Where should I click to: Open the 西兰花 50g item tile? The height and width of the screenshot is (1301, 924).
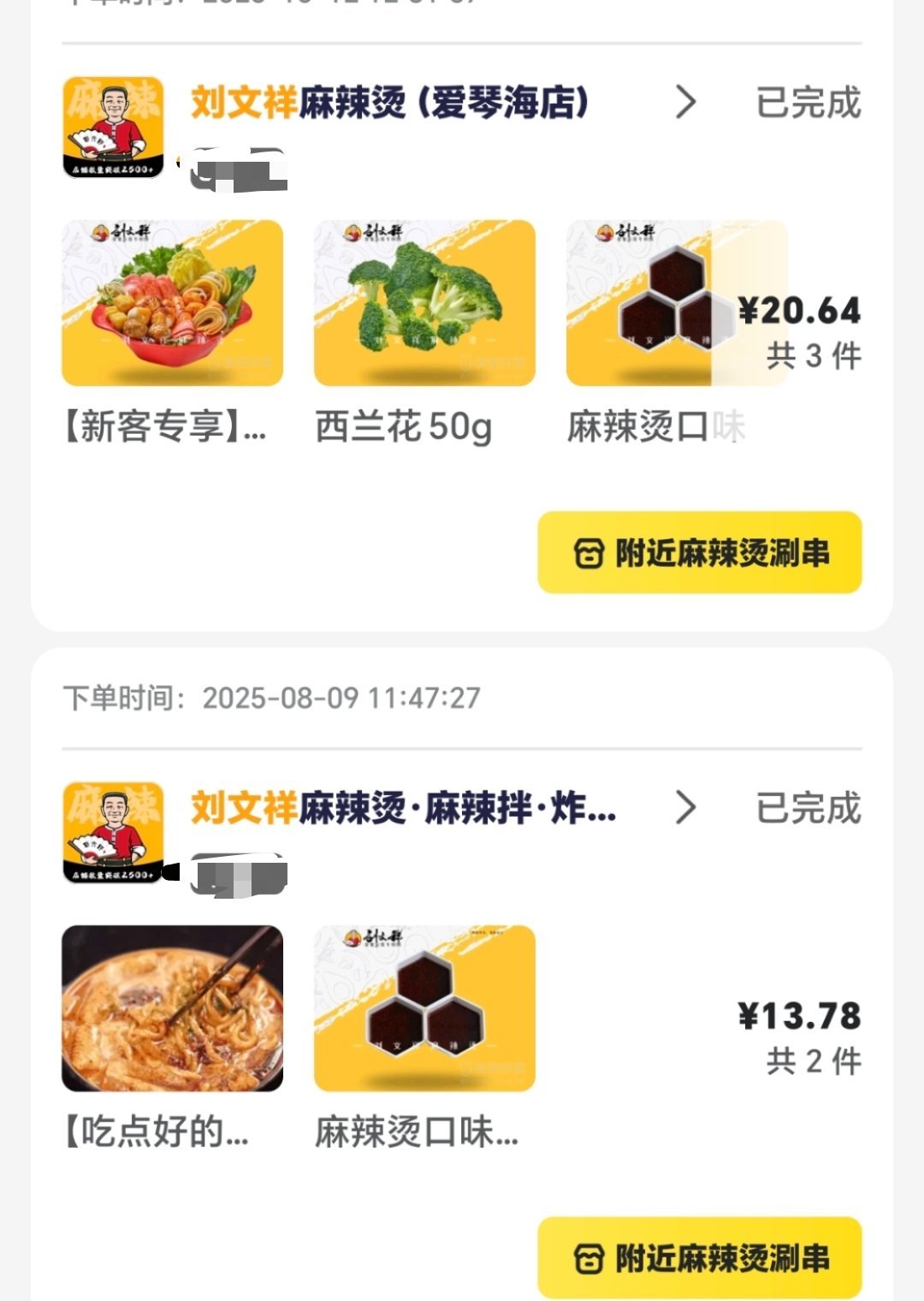(x=424, y=303)
